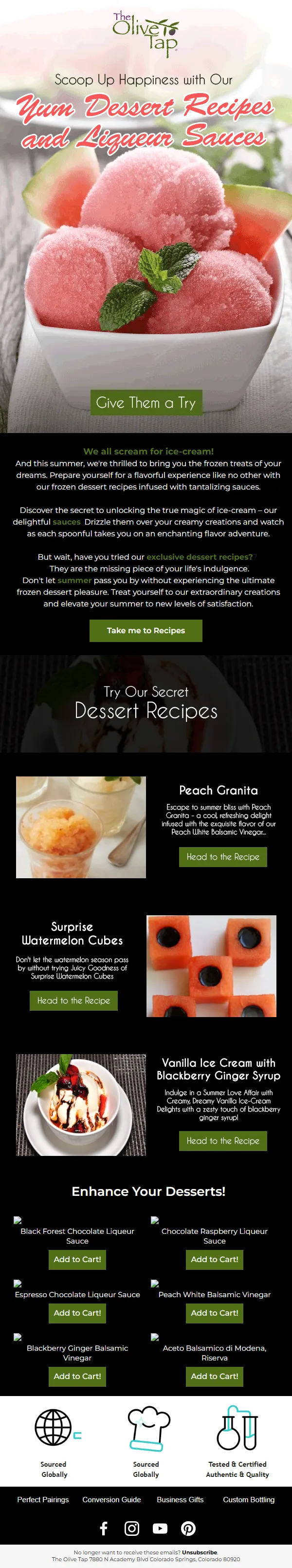Add Chocolate Raspberry Liqueur Sauce to cart

pyautogui.click(x=214, y=1259)
